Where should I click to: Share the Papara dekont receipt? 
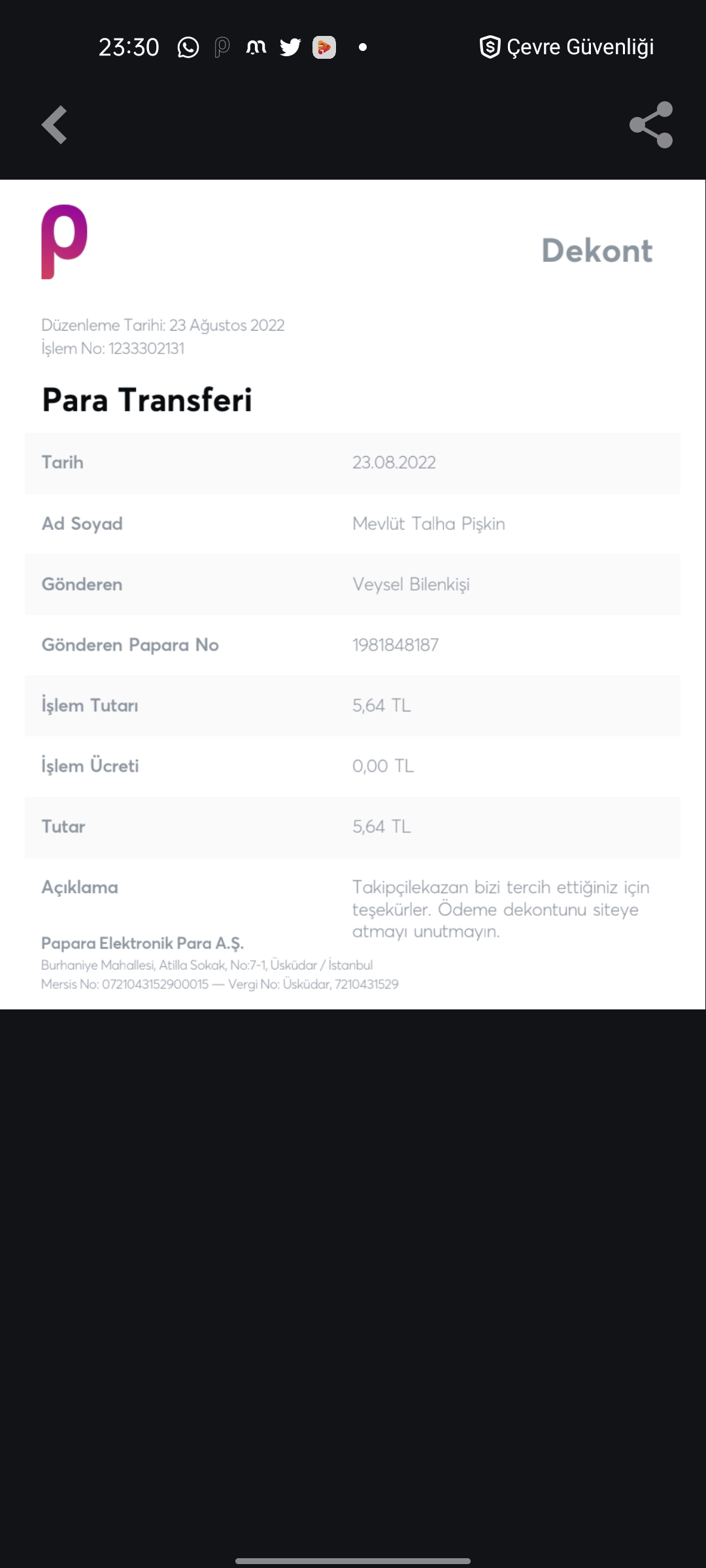651,124
